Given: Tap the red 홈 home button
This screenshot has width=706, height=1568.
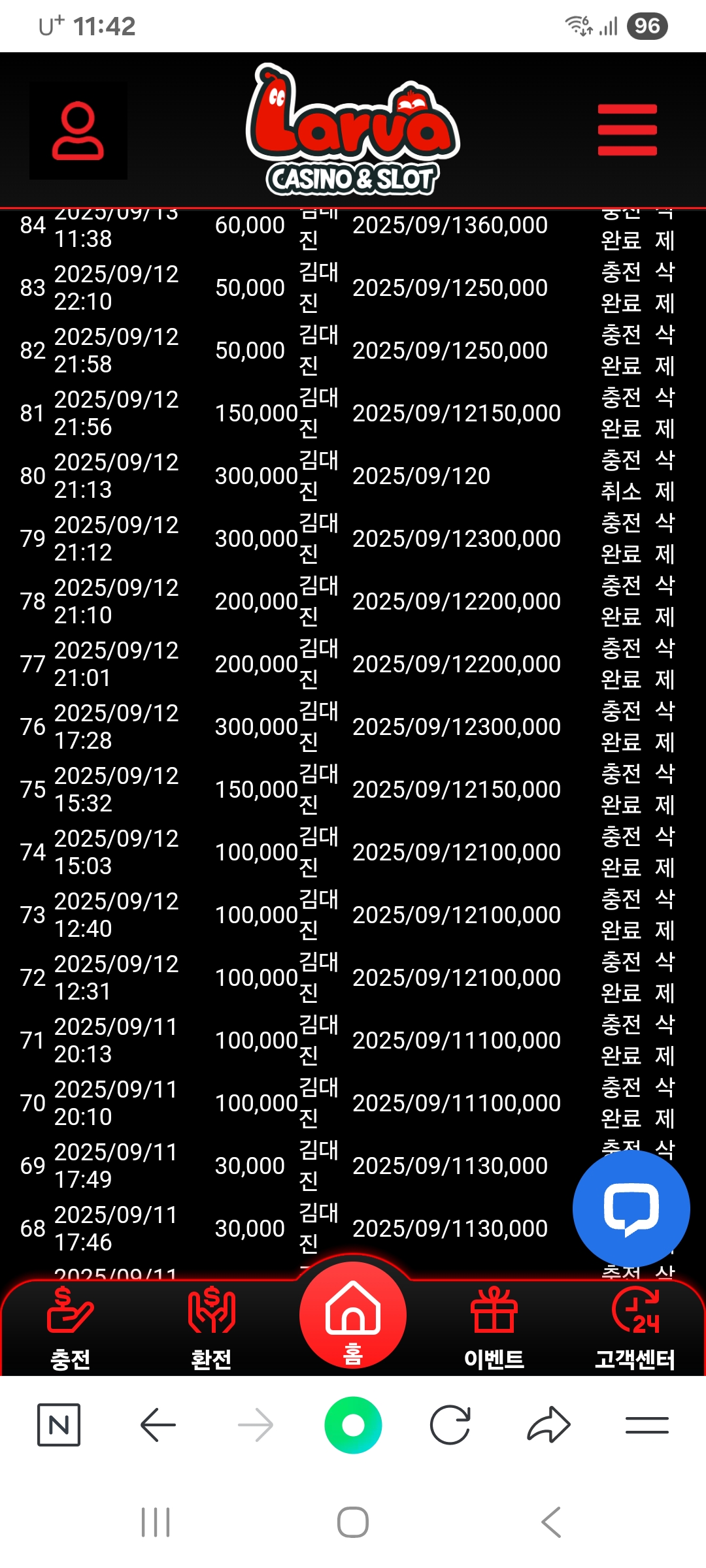Looking at the screenshot, I should 353,1316.
